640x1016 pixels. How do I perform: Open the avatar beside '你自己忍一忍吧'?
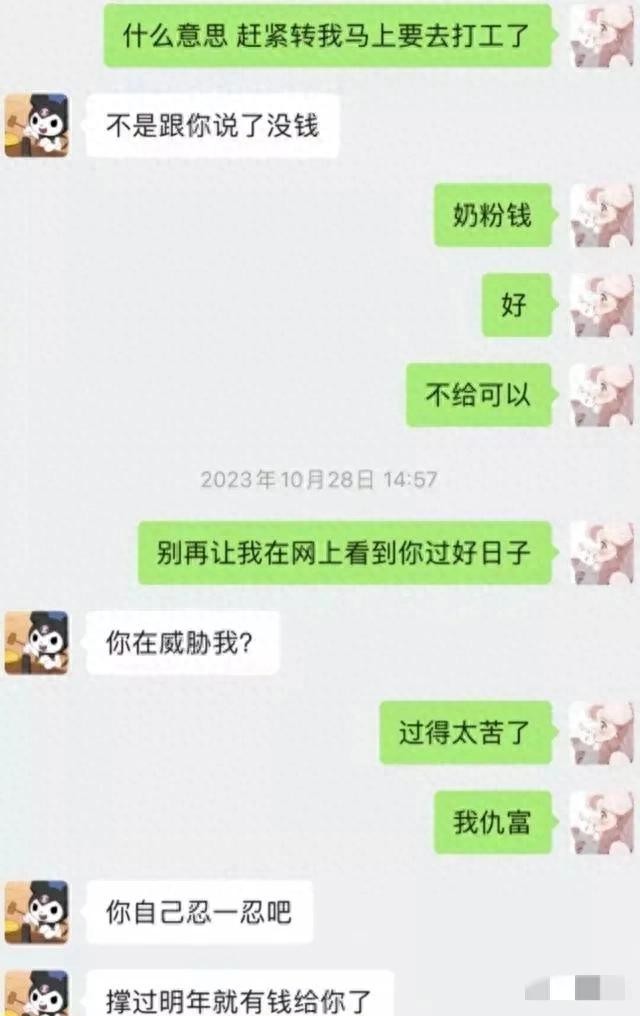pos(36,911)
